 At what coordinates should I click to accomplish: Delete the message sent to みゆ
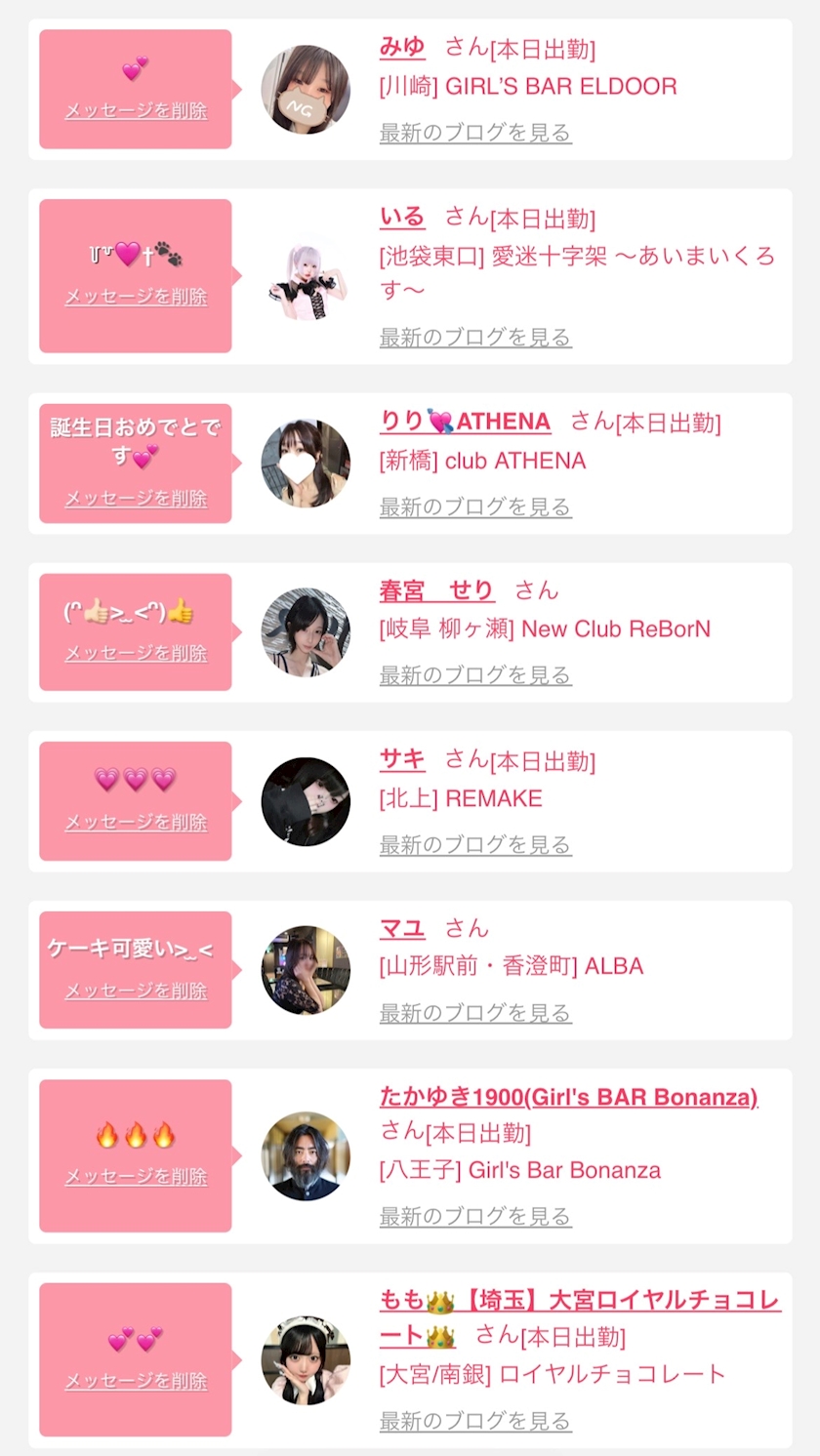click(x=136, y=110)
